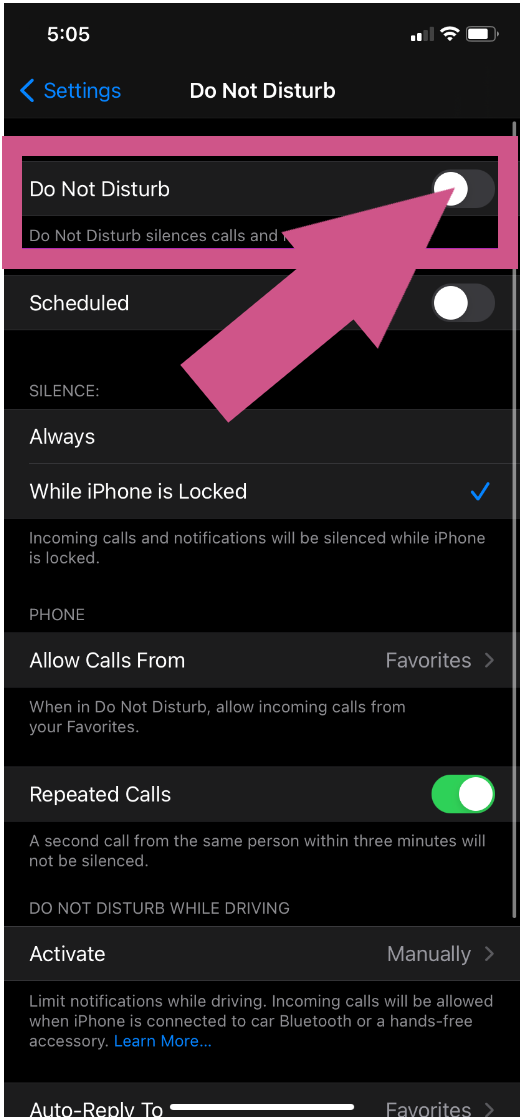Enable the Scheduled toggle
Image resolution: width=520 pixels, height=1117 pixels.
(463, 303)
